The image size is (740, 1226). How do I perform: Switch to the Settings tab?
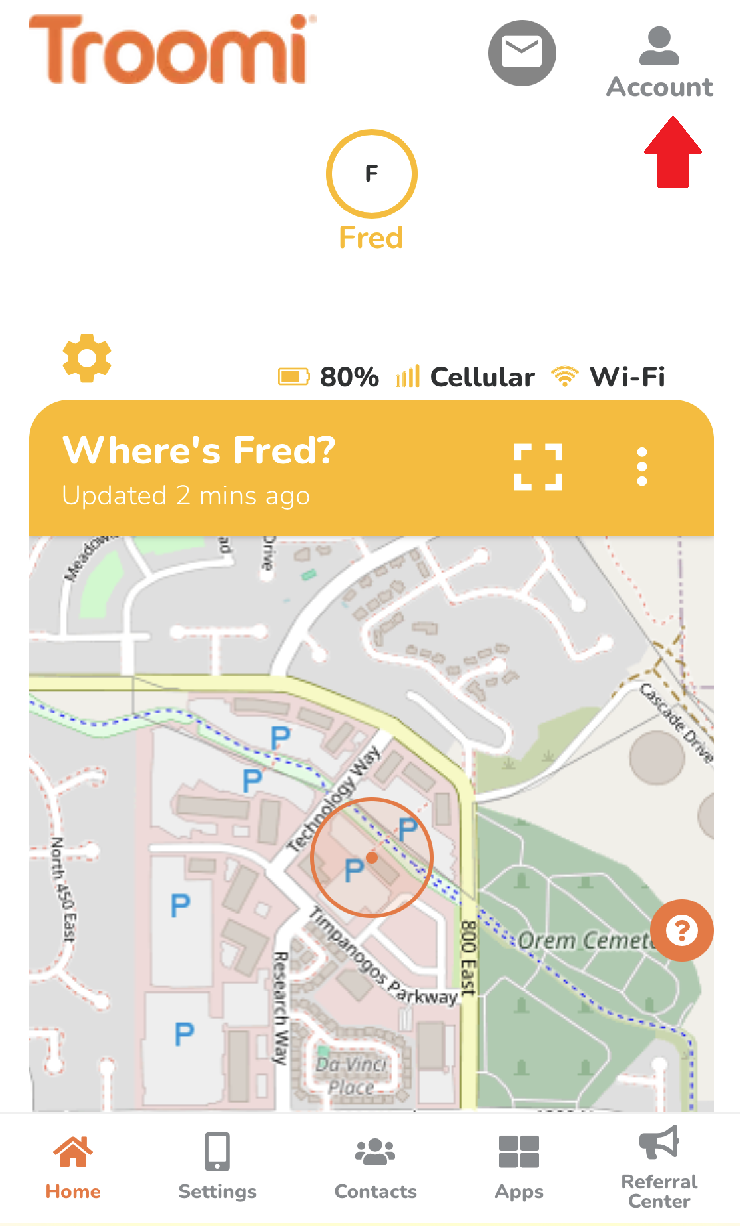pyautogui.click(x=217, y=1167)
